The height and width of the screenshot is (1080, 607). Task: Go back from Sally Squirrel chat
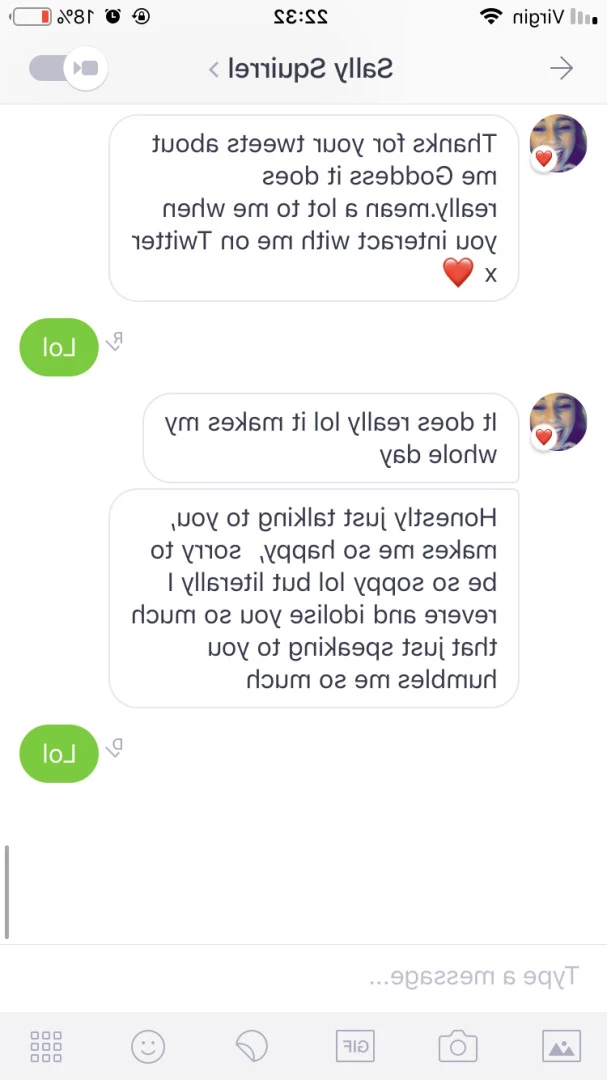(x=562, y=68)
